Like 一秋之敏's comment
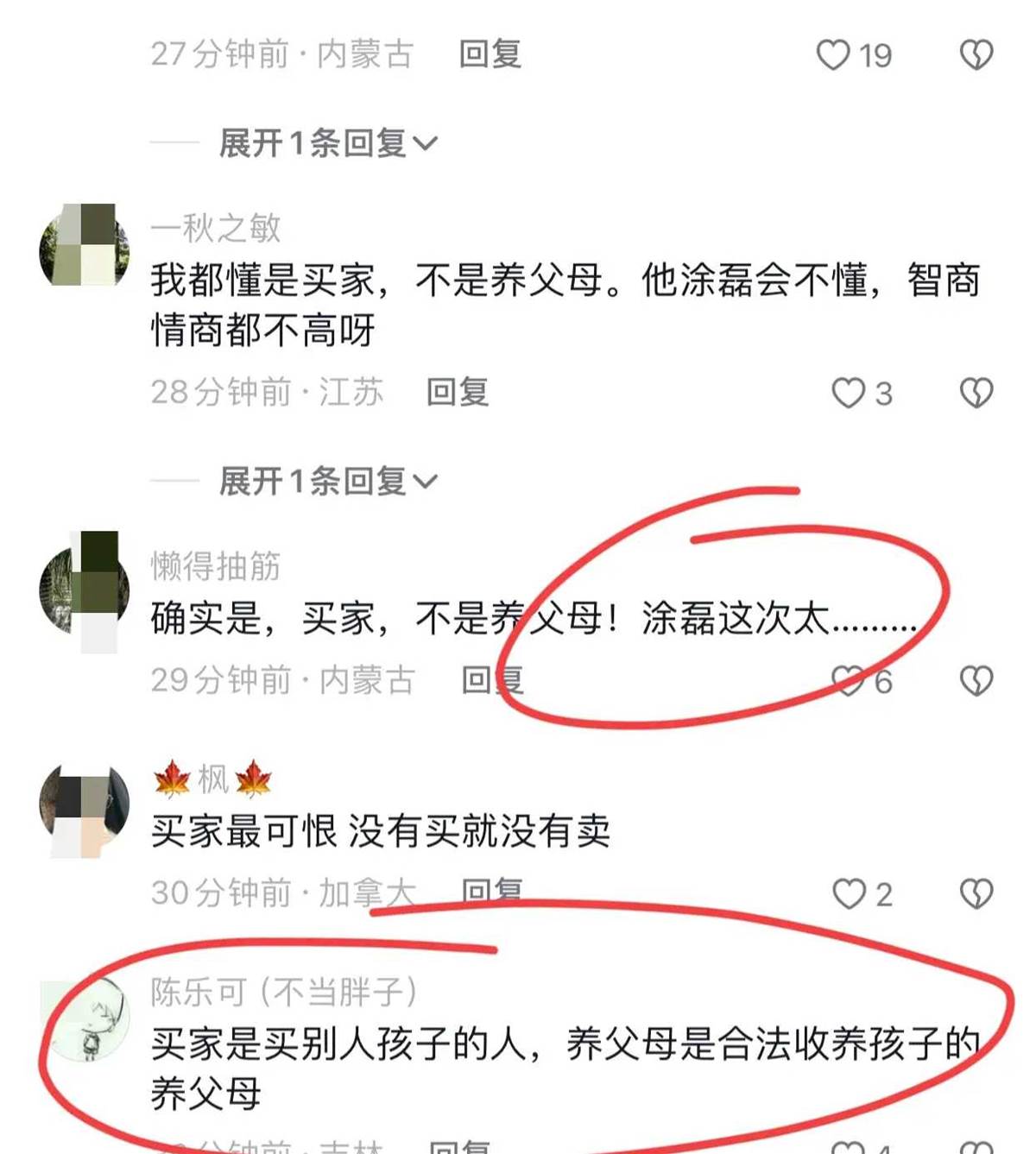1036x1154 pixels. coord(848,394)
